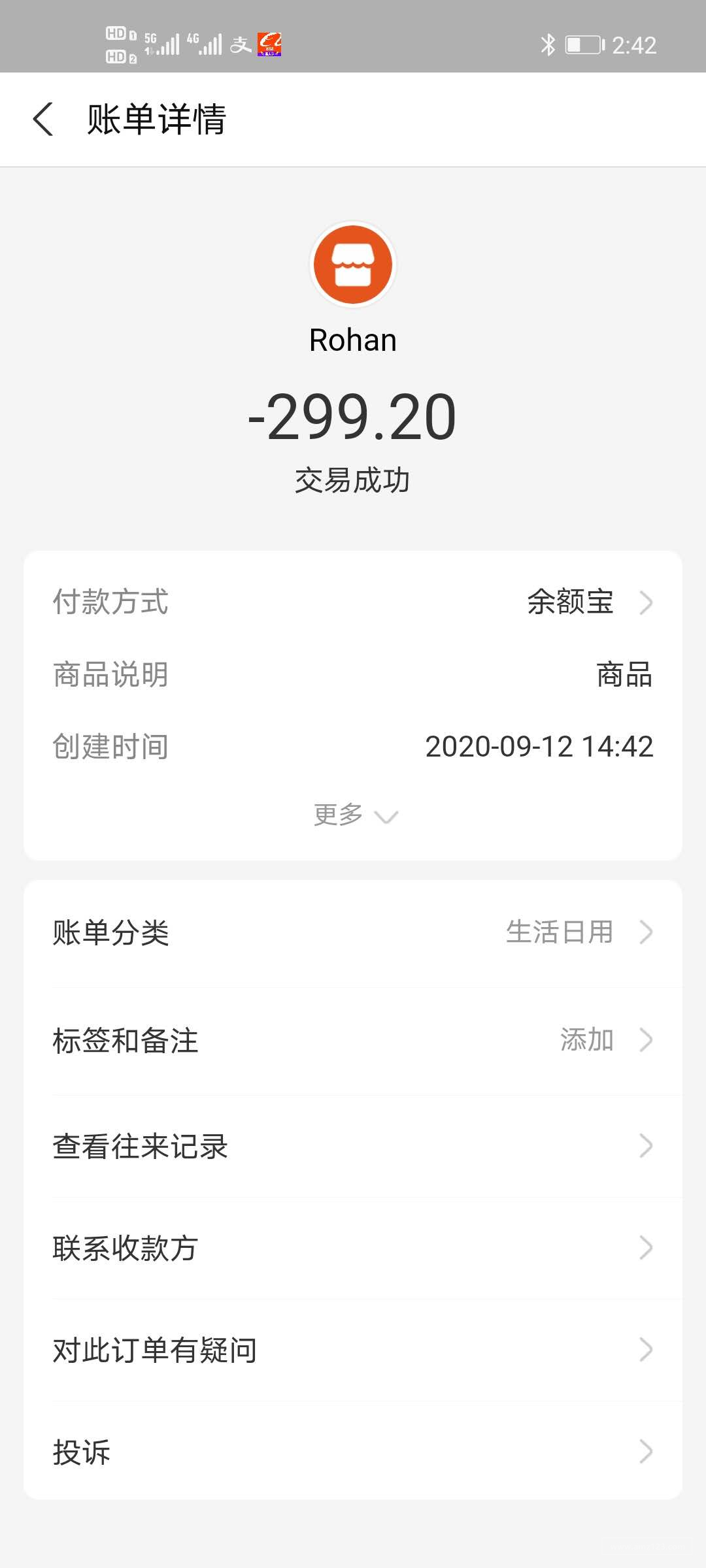Add a note in 标签和备注
The width and height of the screenshot is (706, 1568).
[x=353, y=1040]
